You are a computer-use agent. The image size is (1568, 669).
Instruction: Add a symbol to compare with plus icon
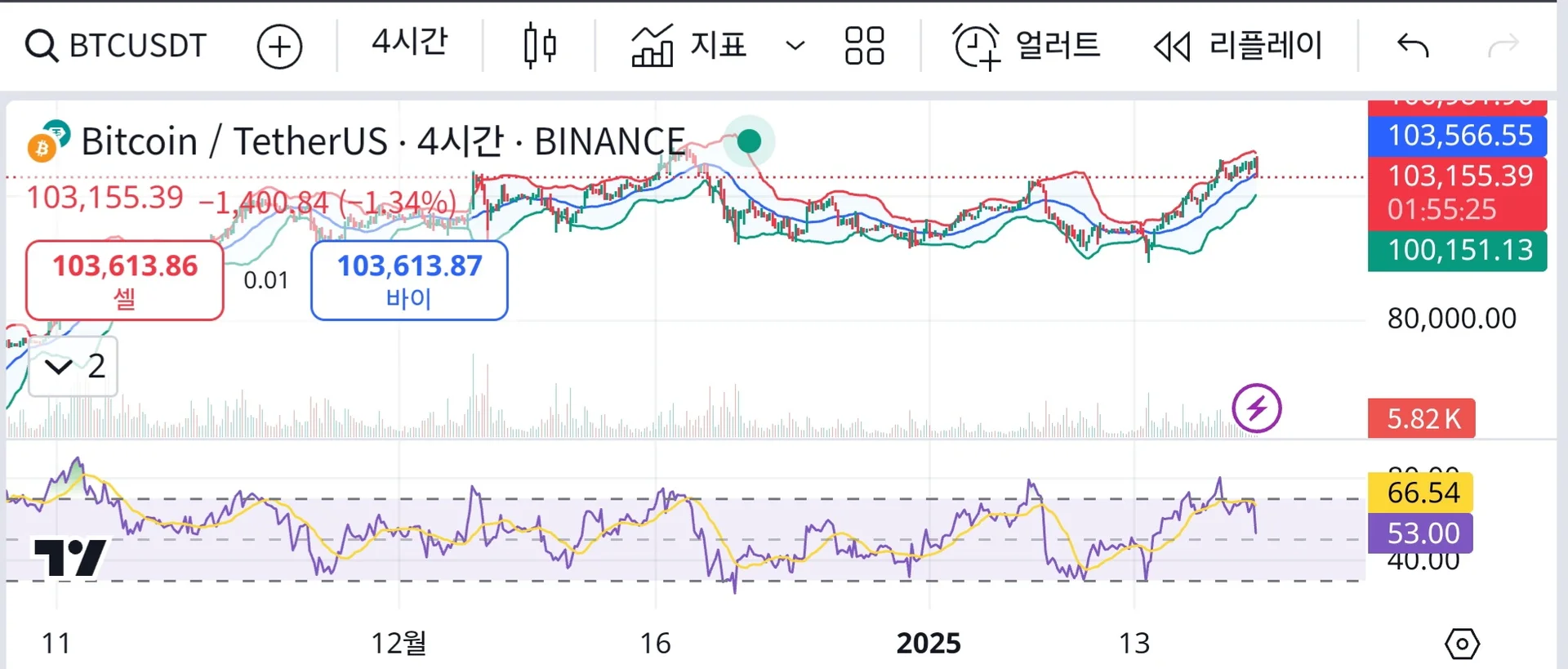click(279, 47)
